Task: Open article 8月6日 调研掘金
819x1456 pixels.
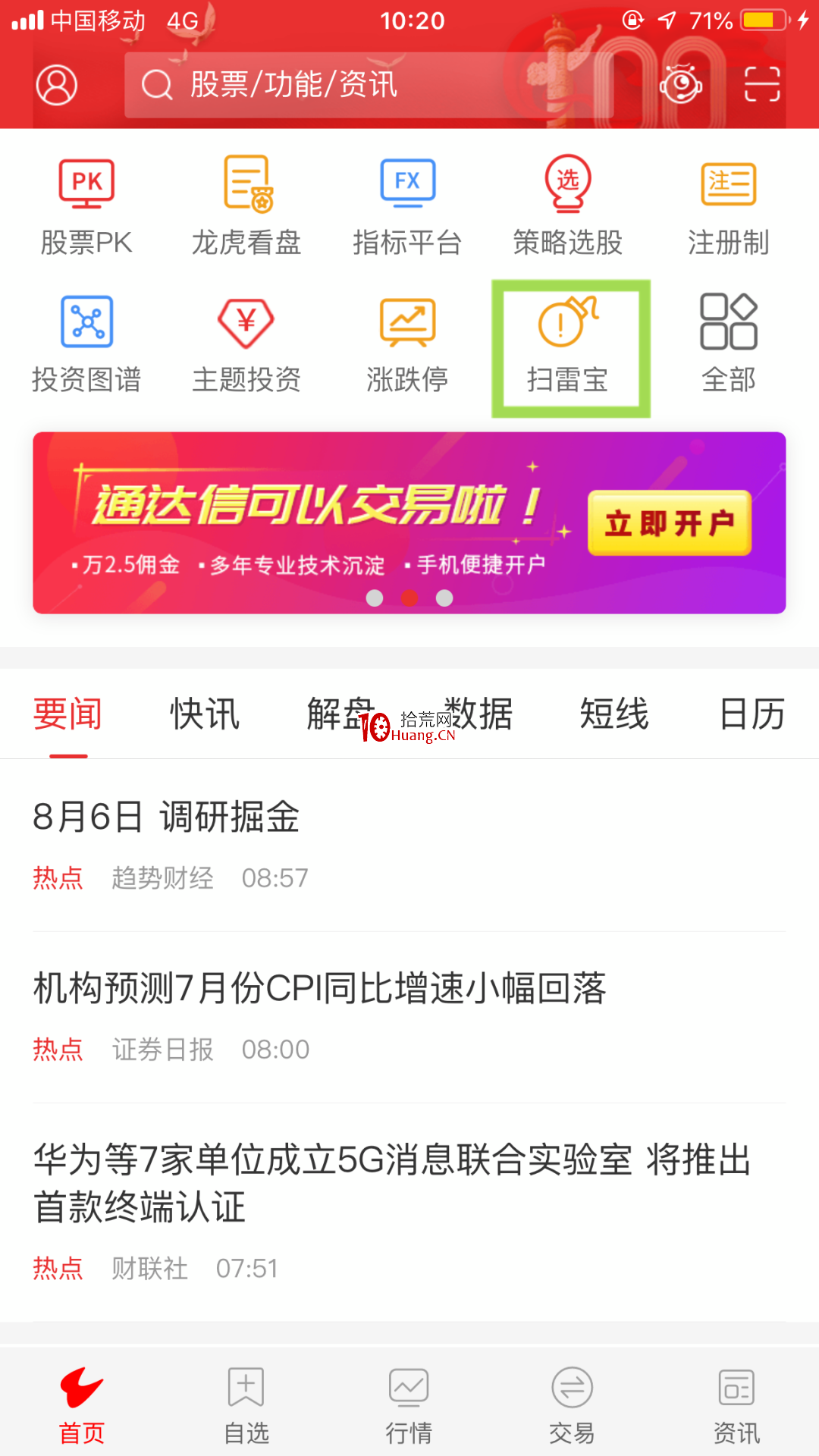Action: pos(166,817)
